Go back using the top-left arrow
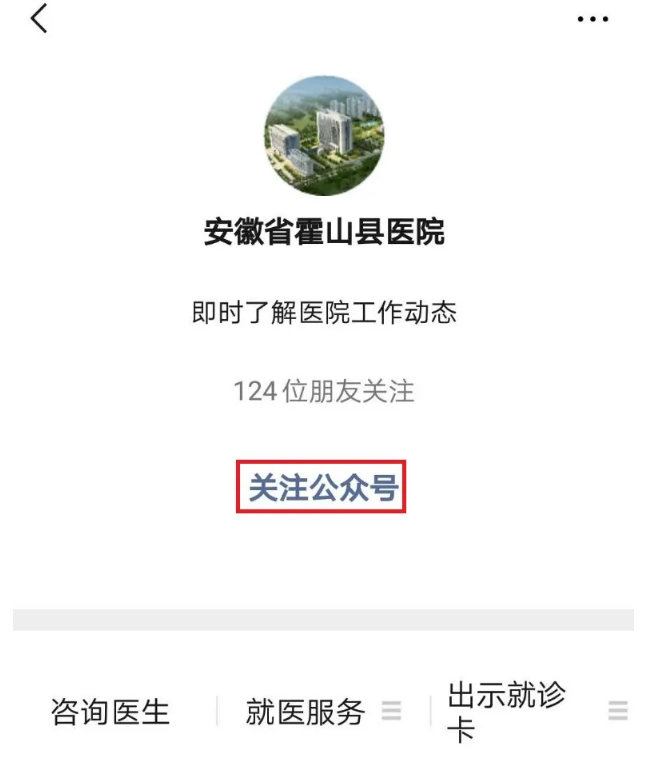The image size is (647, 759). (39, 18)
